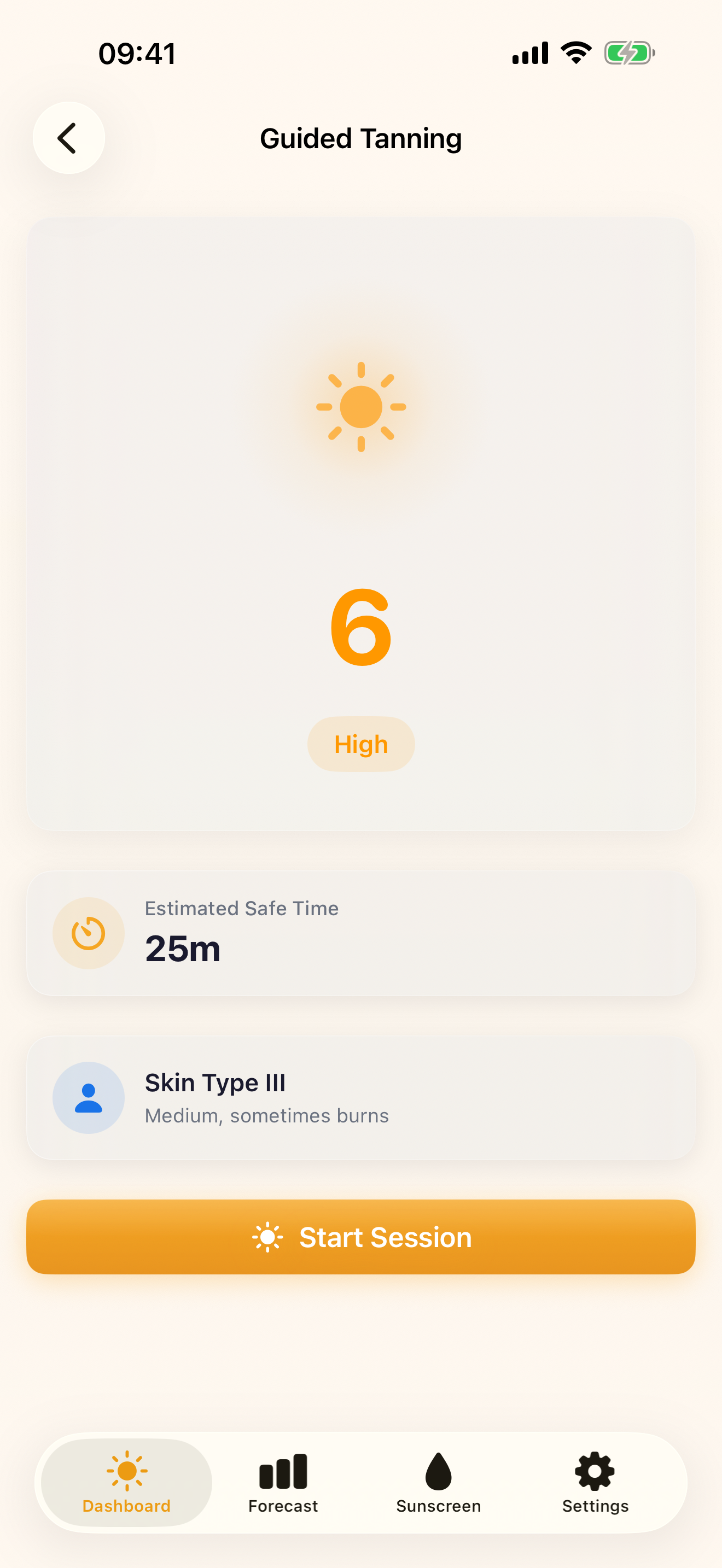The height and width of the screenshot is (1568, 722).
Task: Tap the sun UV index icon
Action: [x=361, y=407]
